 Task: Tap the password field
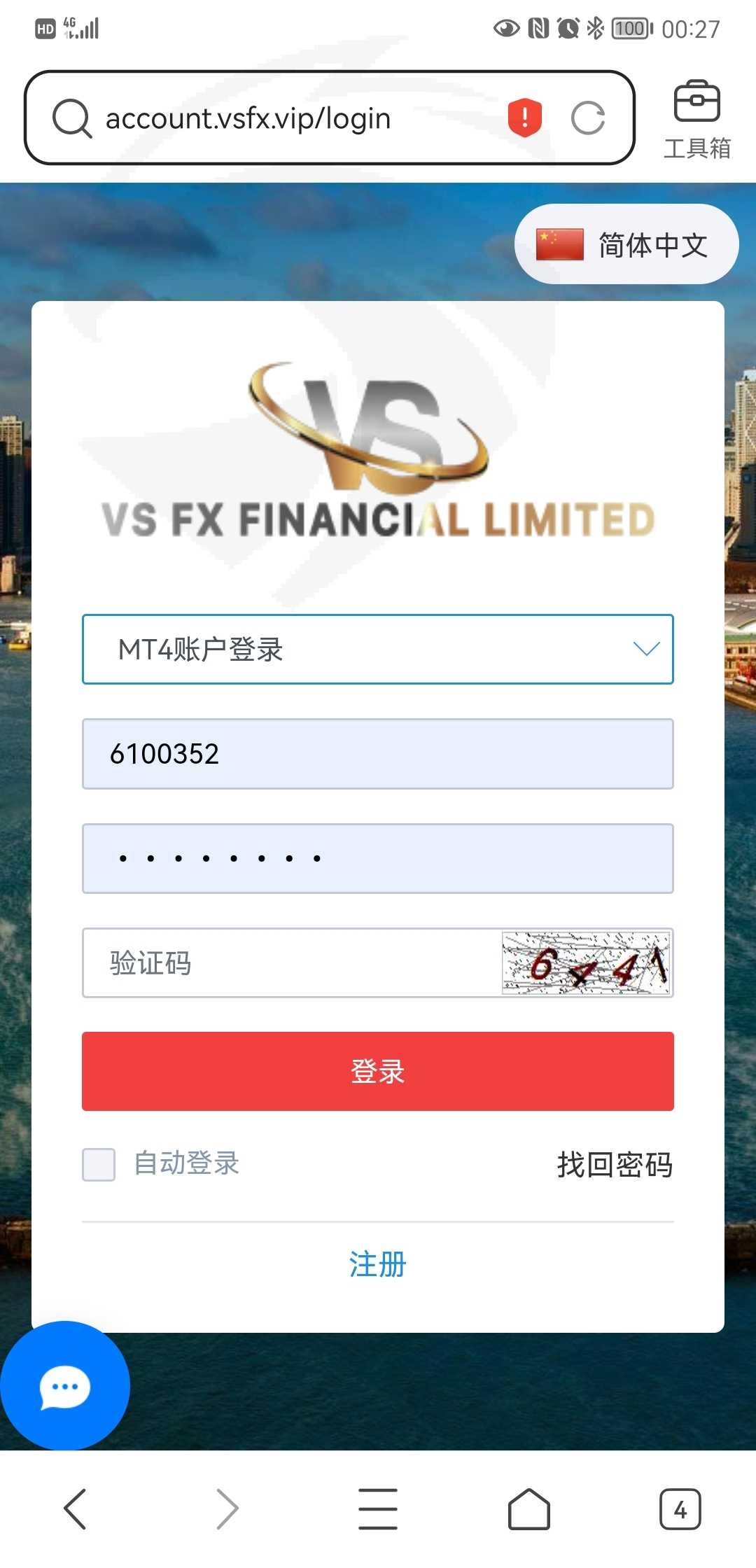[378, 858]
